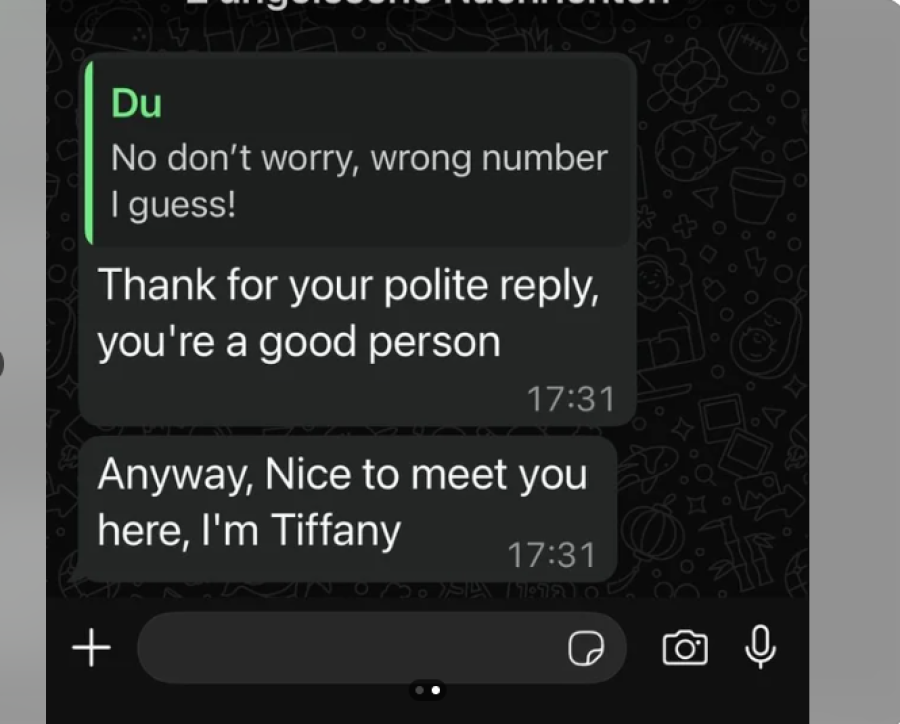Tap the microphone to record voice message

(x=760, y=647)
